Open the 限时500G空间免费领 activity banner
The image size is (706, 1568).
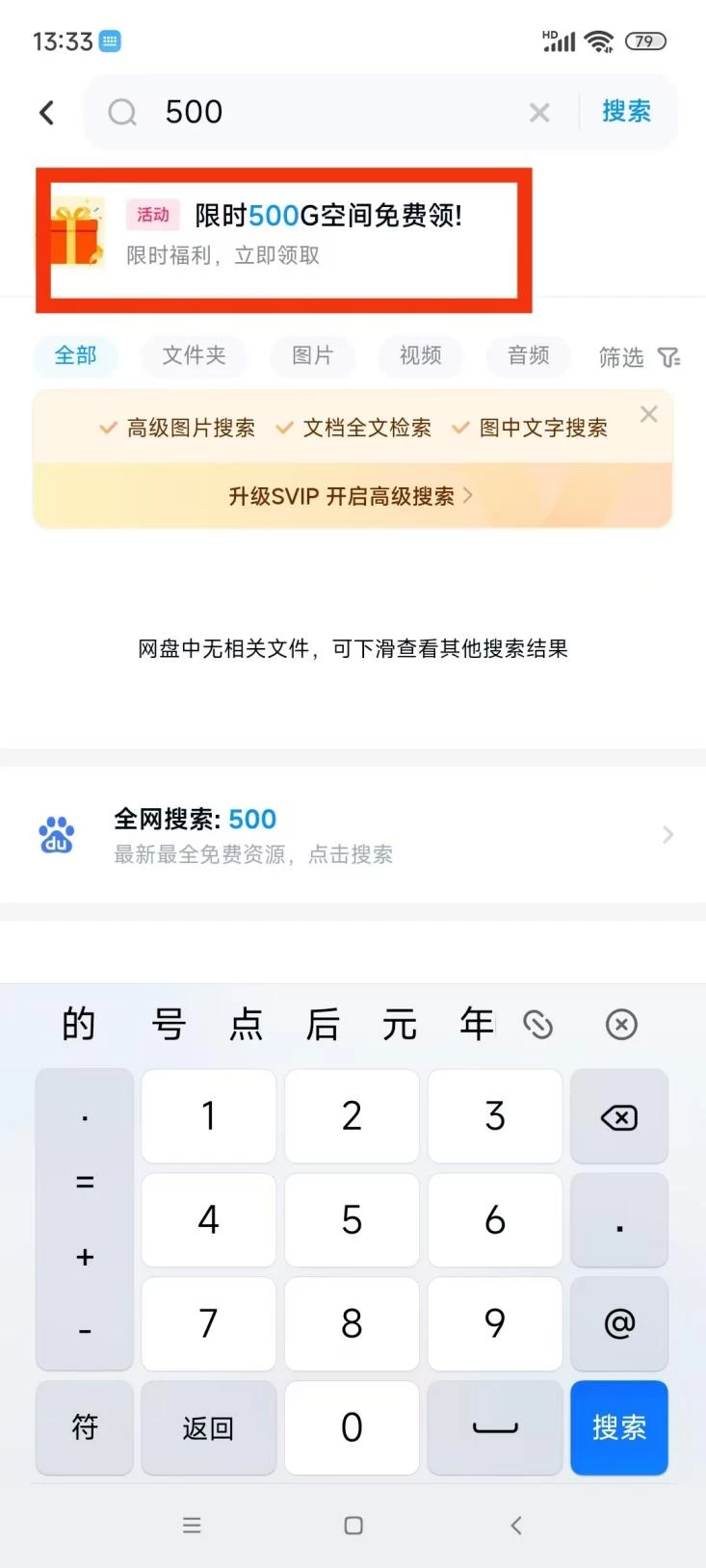284,234
